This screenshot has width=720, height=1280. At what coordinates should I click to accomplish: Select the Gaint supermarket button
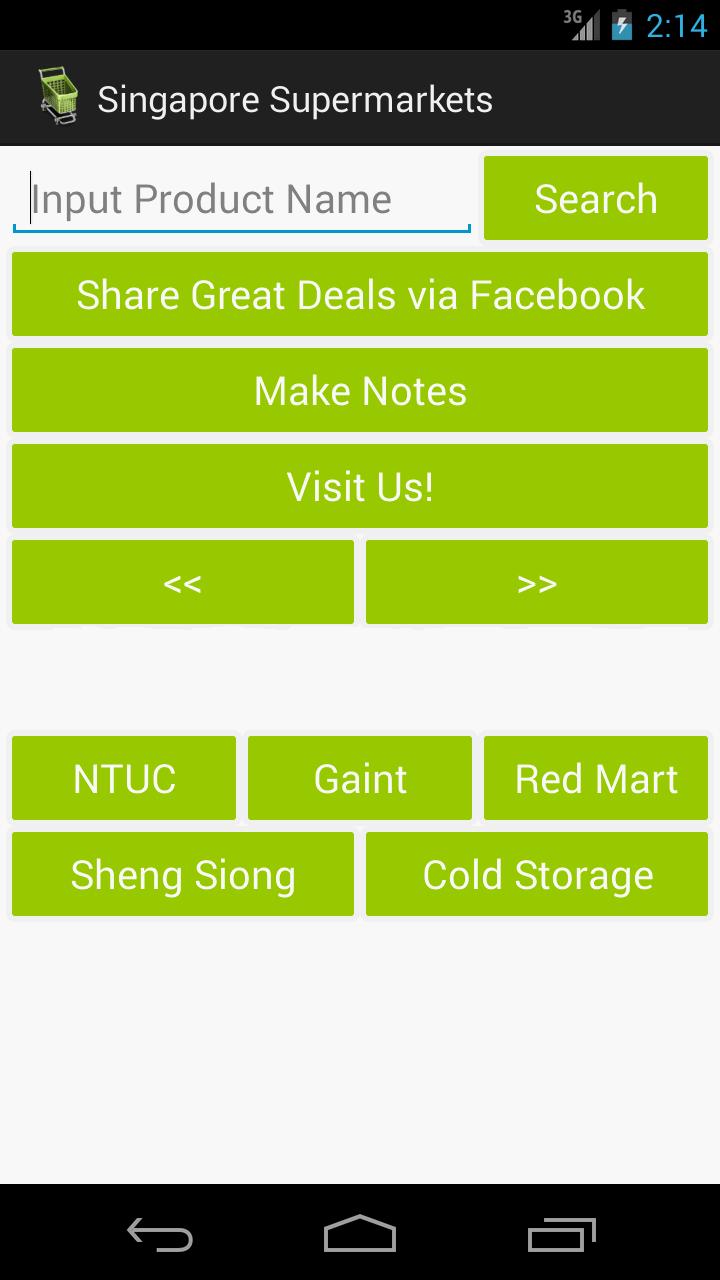(360, 778)
